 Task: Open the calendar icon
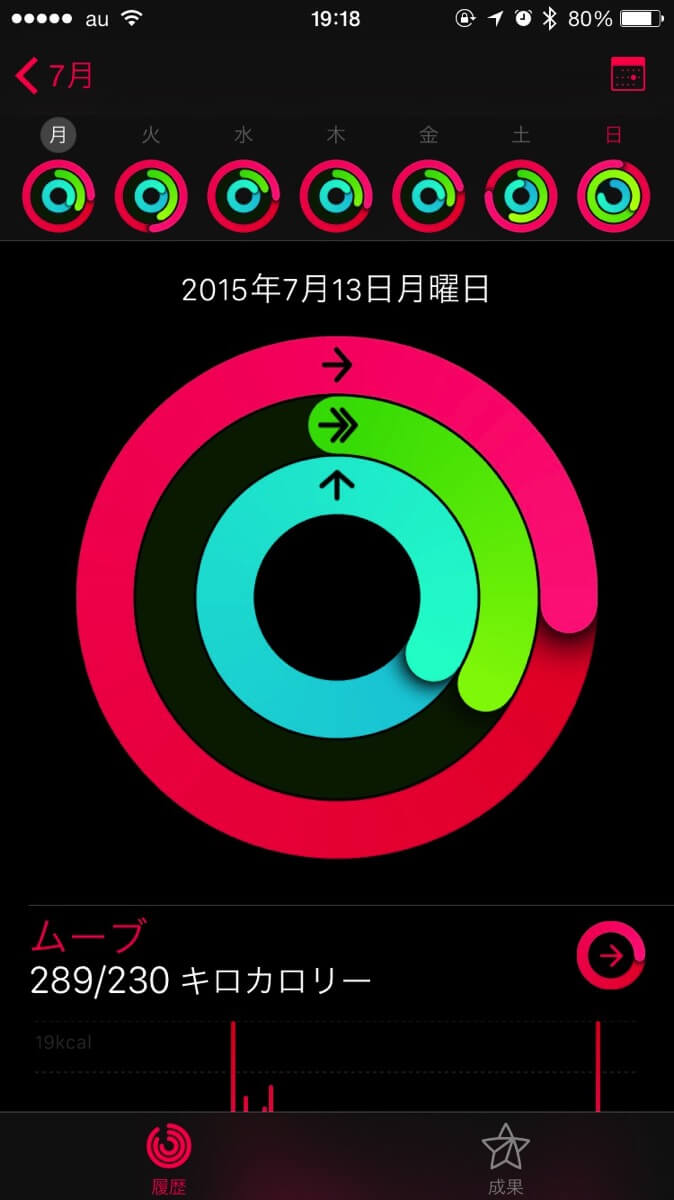tap(627, 75)
